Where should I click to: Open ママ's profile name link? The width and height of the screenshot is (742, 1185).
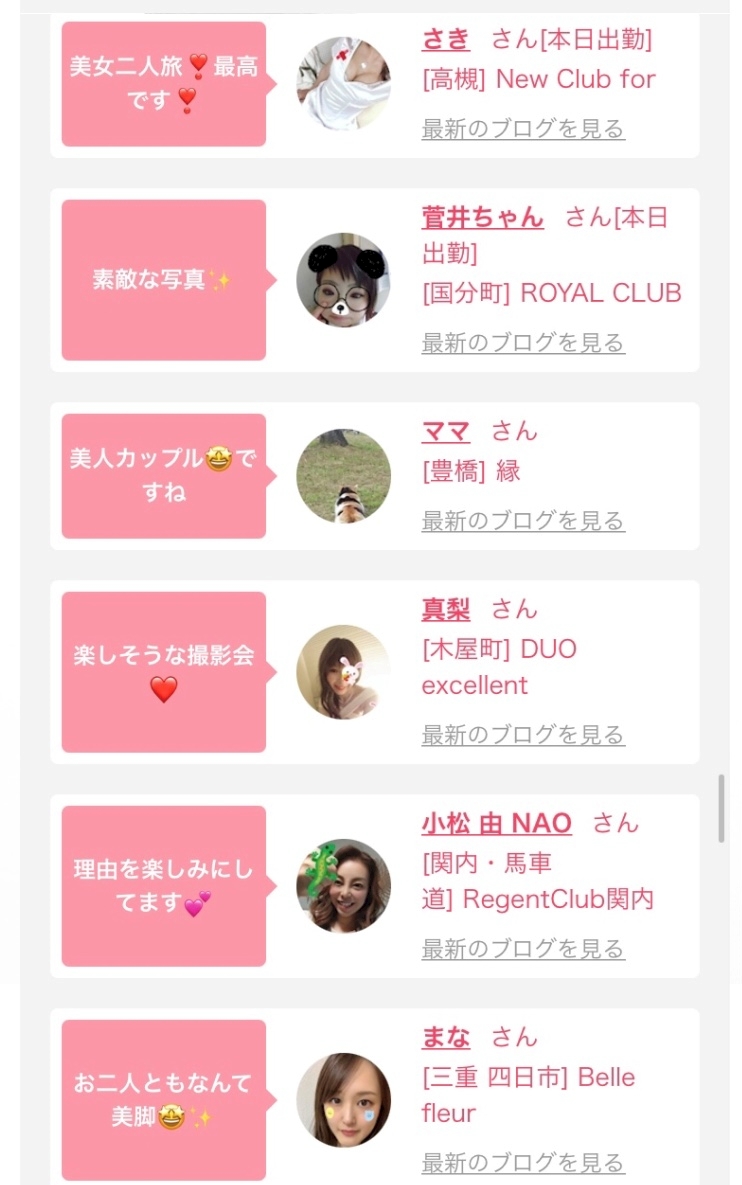[446, 432]
